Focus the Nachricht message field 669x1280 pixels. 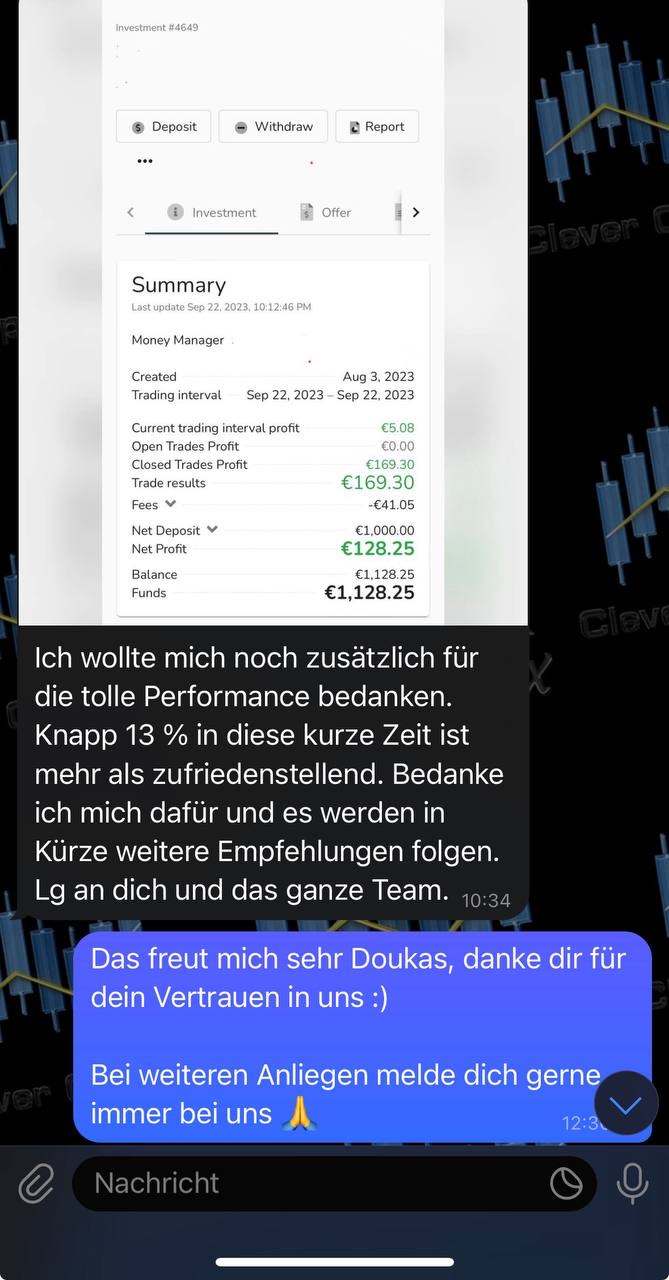[x=300, y=1184]
